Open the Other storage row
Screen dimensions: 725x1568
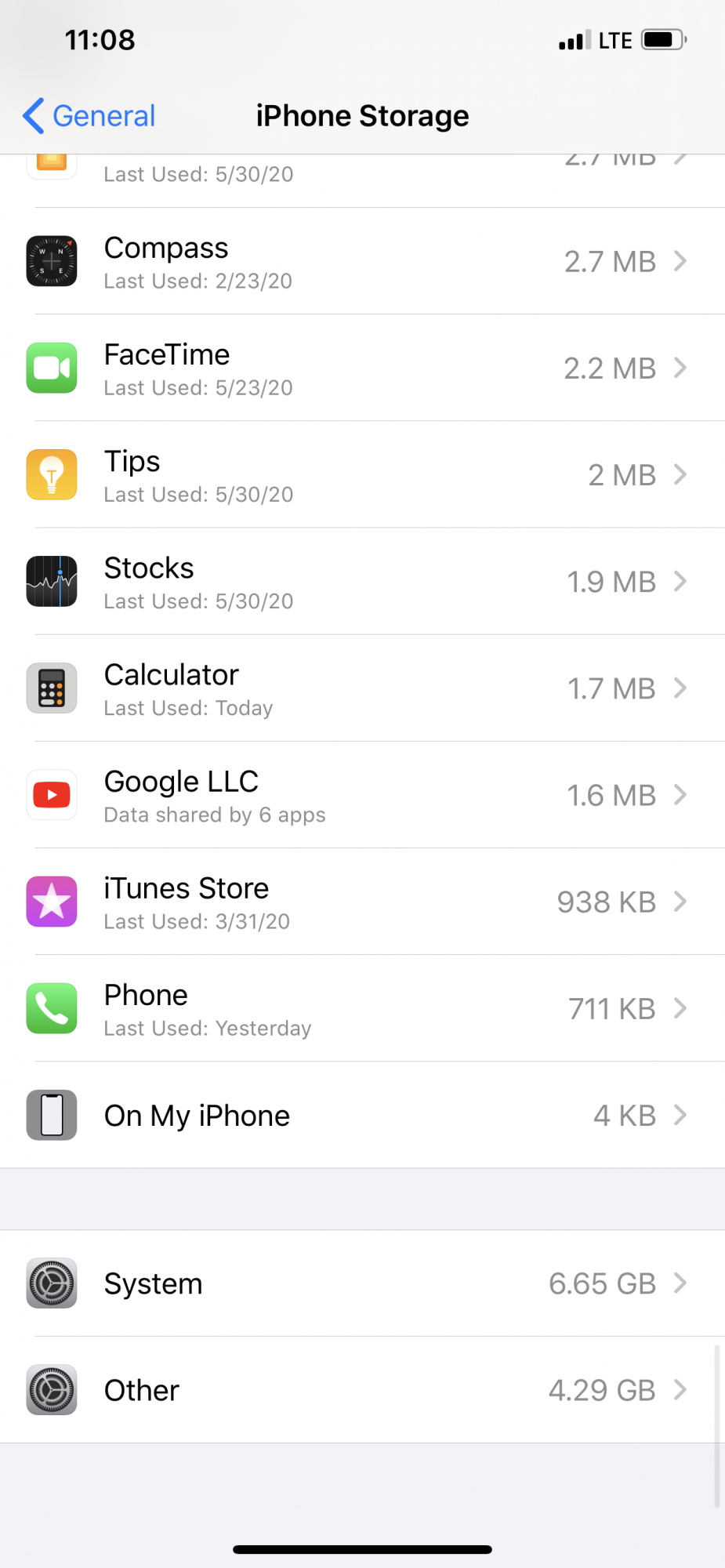point(362,1390)
